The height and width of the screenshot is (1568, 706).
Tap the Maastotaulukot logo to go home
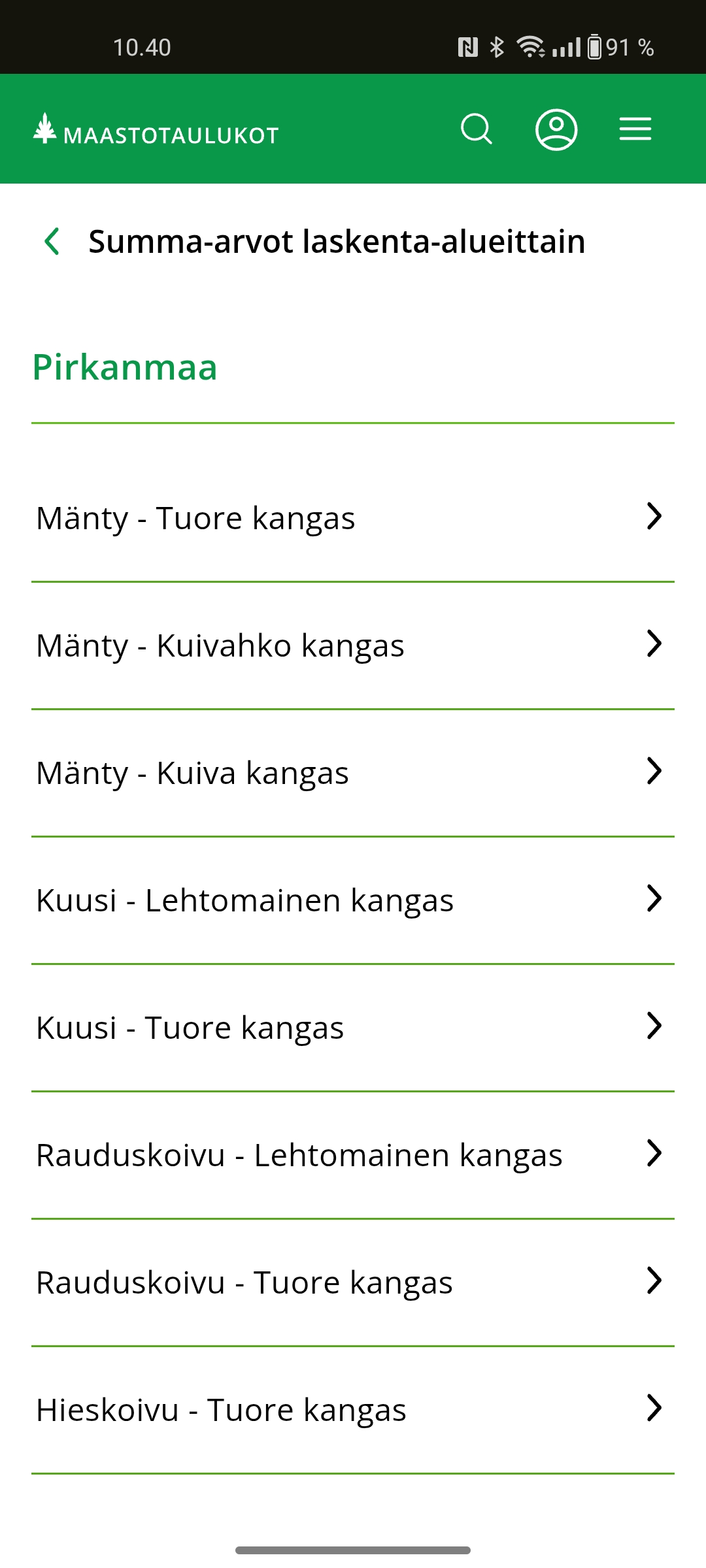coord(157,130)
